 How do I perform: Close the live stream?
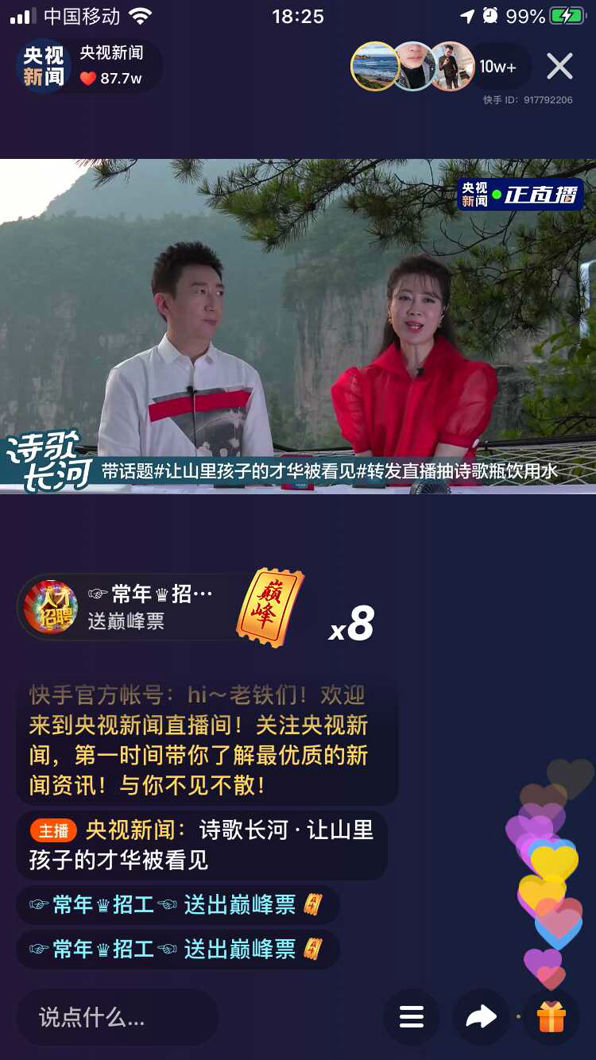[x=560, y=66]
